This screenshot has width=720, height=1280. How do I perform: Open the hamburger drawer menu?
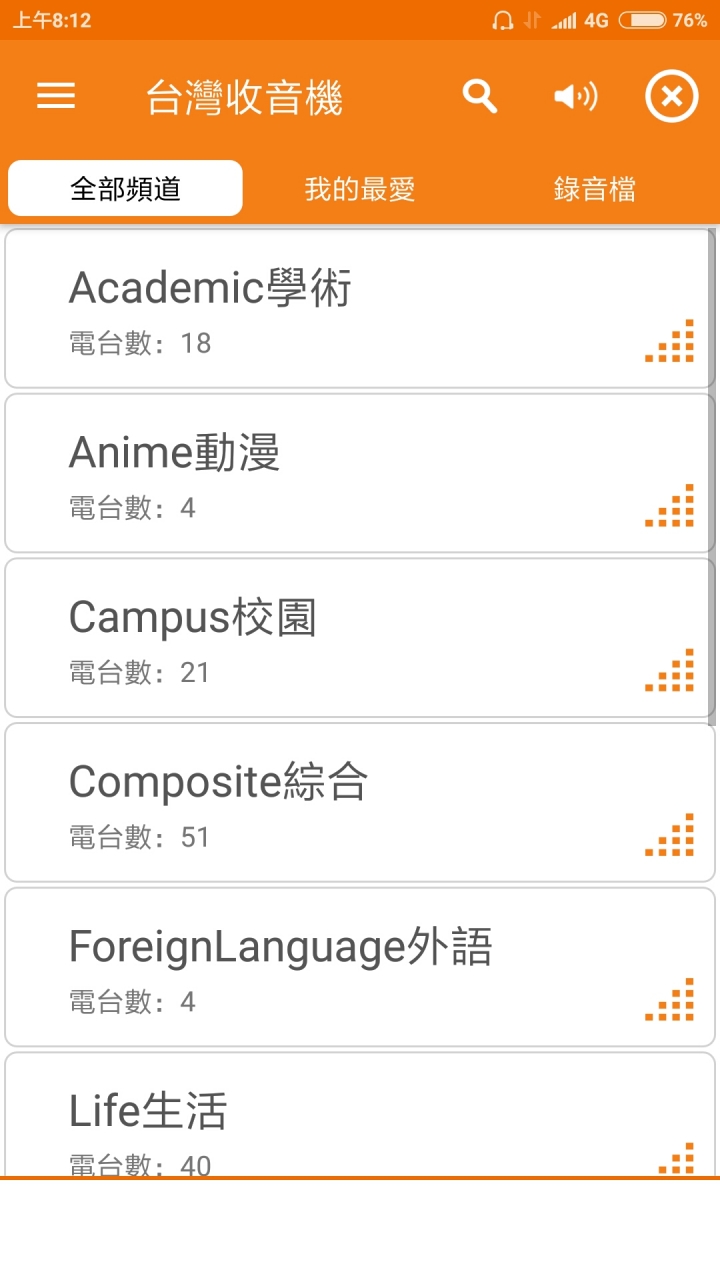coord(56,96)
